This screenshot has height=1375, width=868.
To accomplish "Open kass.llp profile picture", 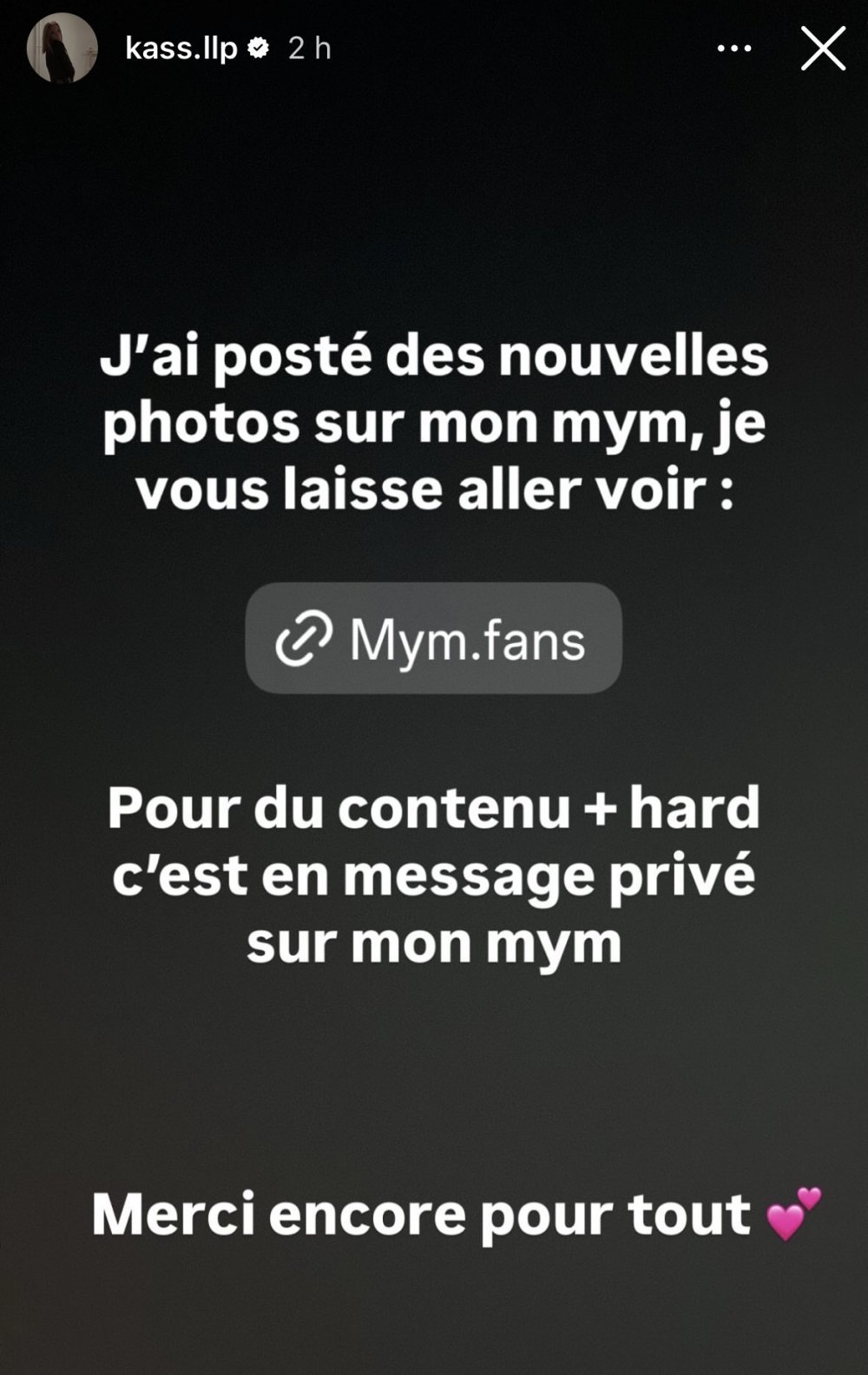I will [x=62, y=49].
